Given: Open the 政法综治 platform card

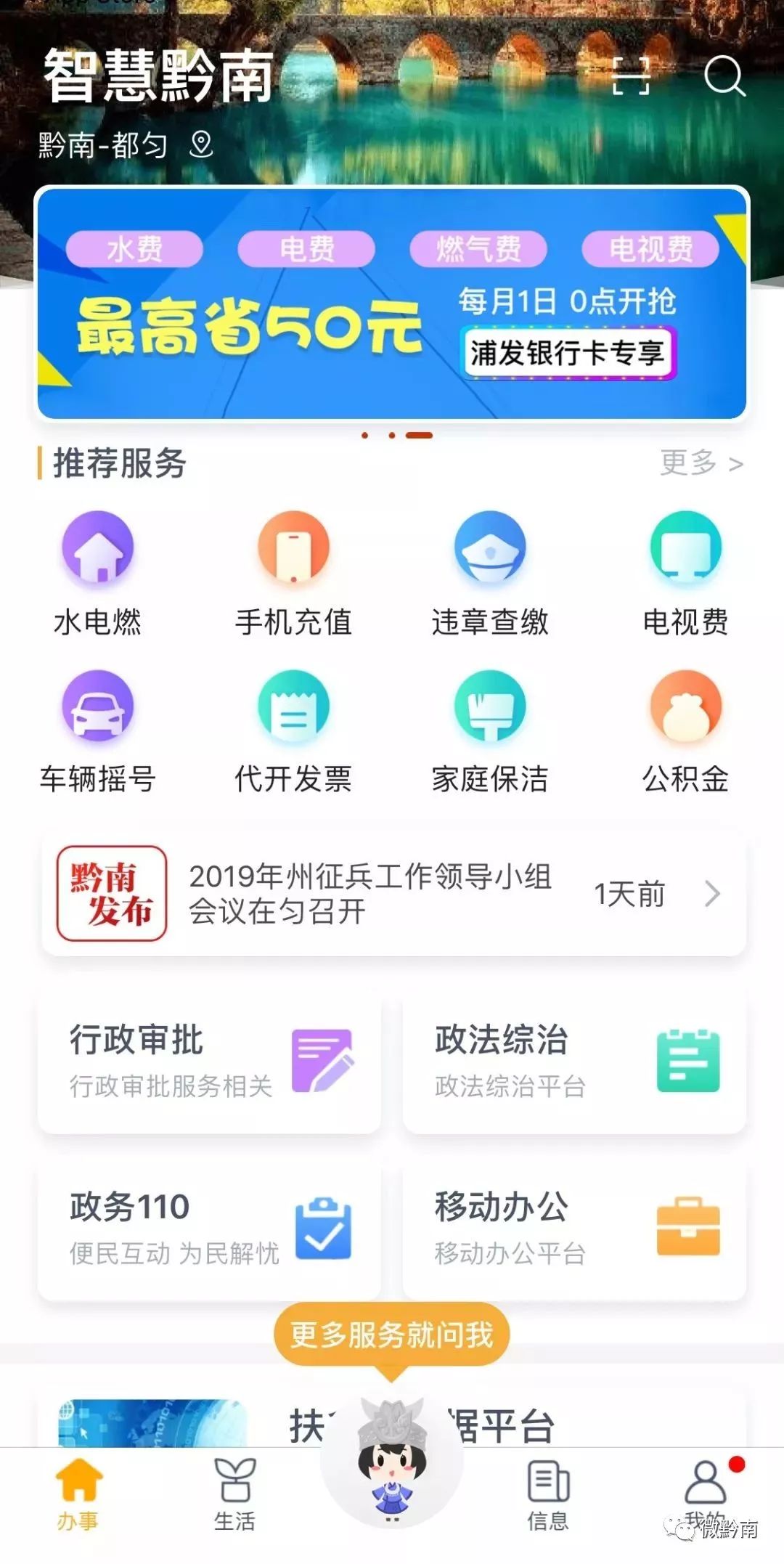Looking at the screenshot, I should pos(574,1061).
